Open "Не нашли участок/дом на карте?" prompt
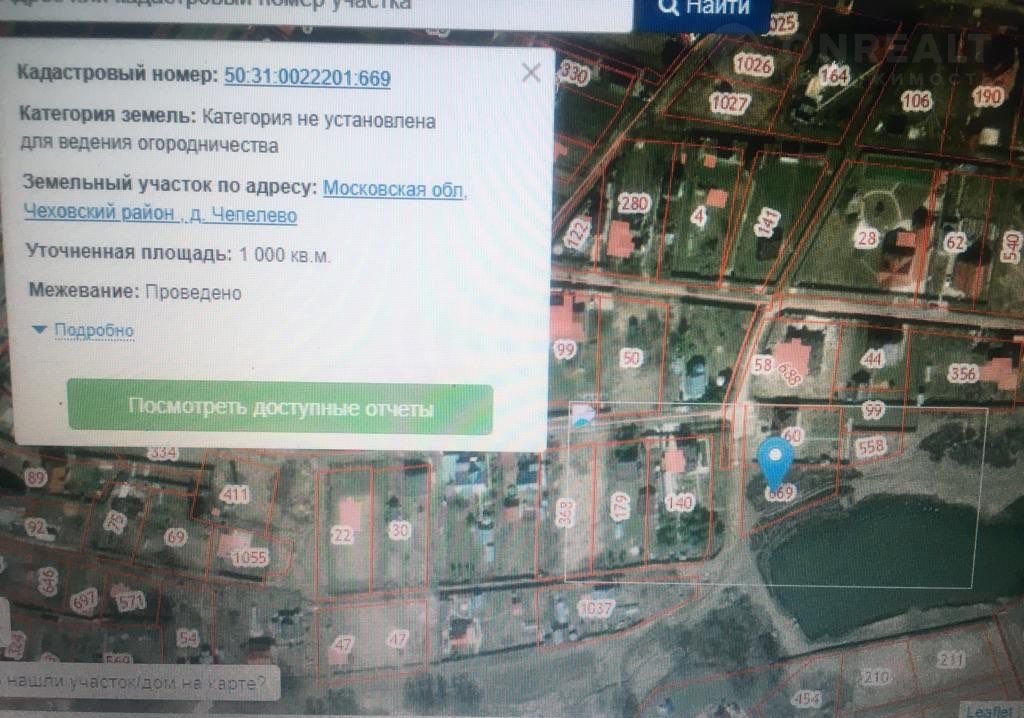Screen dimensions: 1024x718 point(140,684)
